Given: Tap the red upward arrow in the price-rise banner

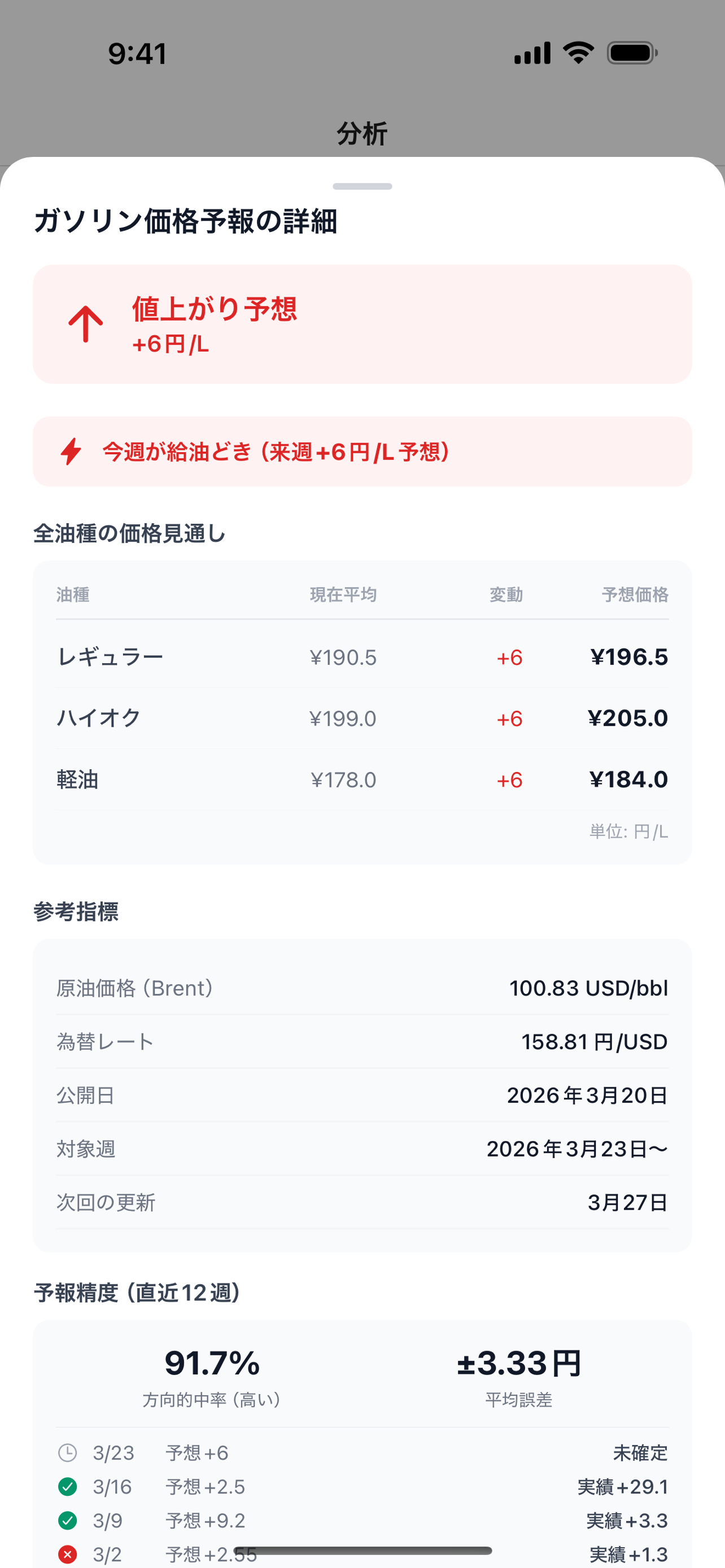Looking at the screenshot, I should click(85, 323).
